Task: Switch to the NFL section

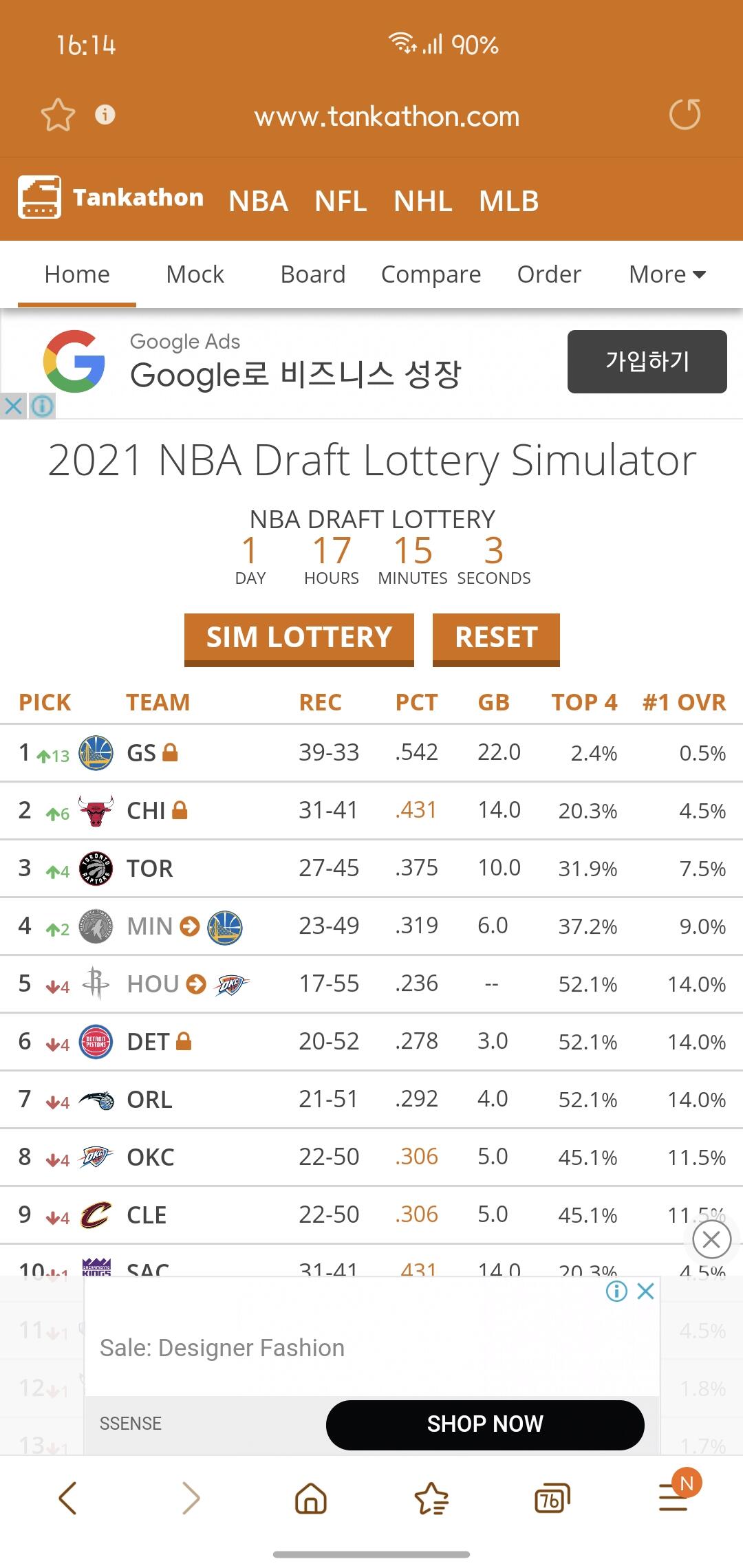Action: [341, 202]
